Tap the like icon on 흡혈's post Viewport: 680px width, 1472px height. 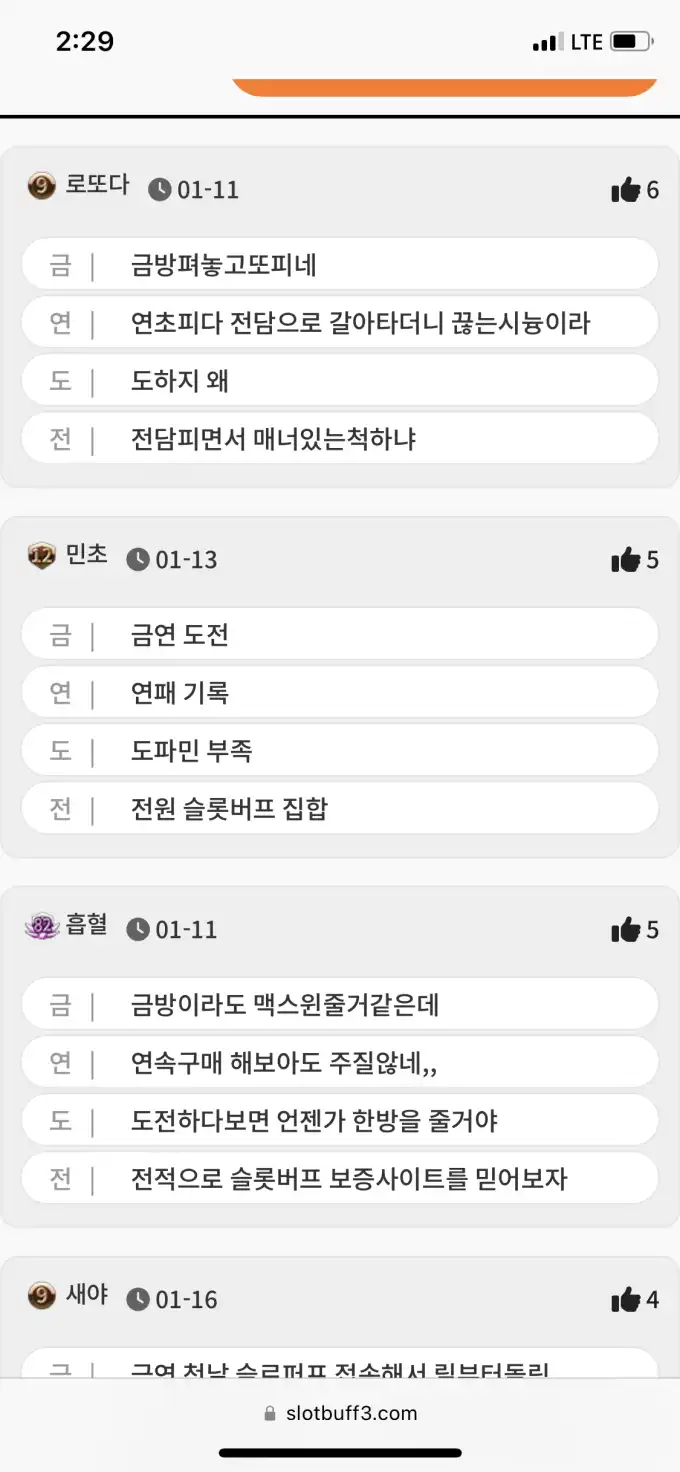click(626, 929)
